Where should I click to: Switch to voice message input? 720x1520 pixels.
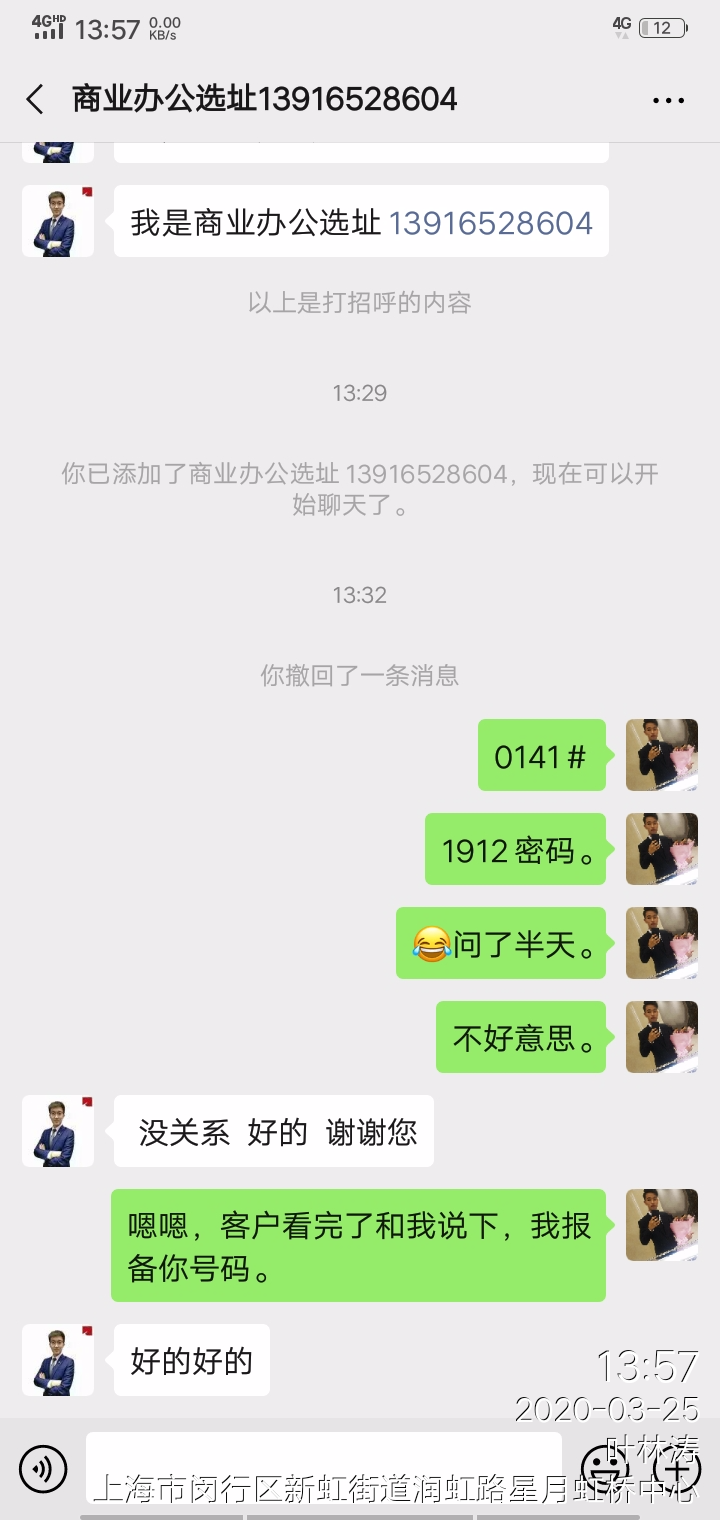pos(43,1468)
